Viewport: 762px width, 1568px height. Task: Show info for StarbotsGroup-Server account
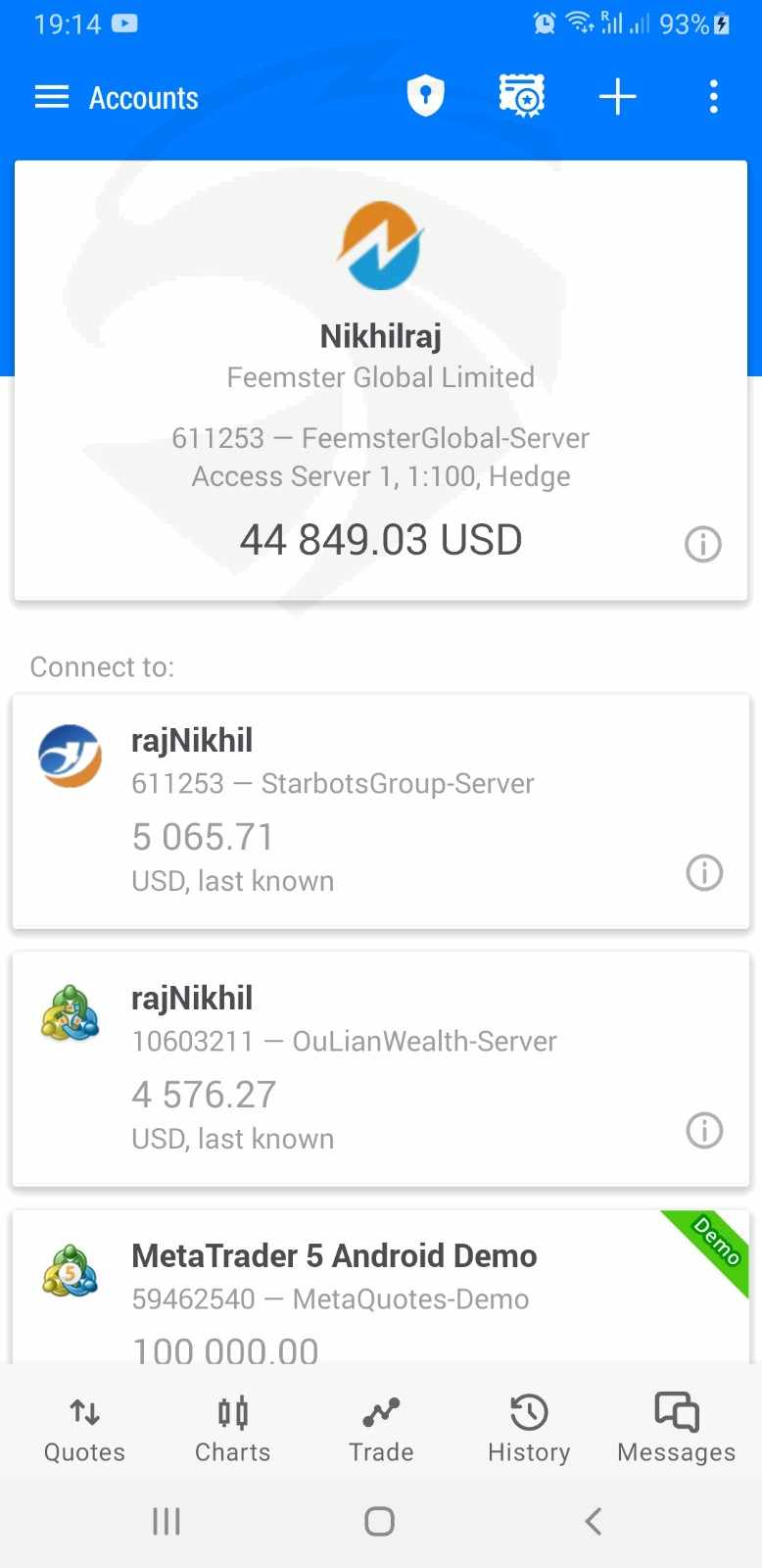point(703,872)
